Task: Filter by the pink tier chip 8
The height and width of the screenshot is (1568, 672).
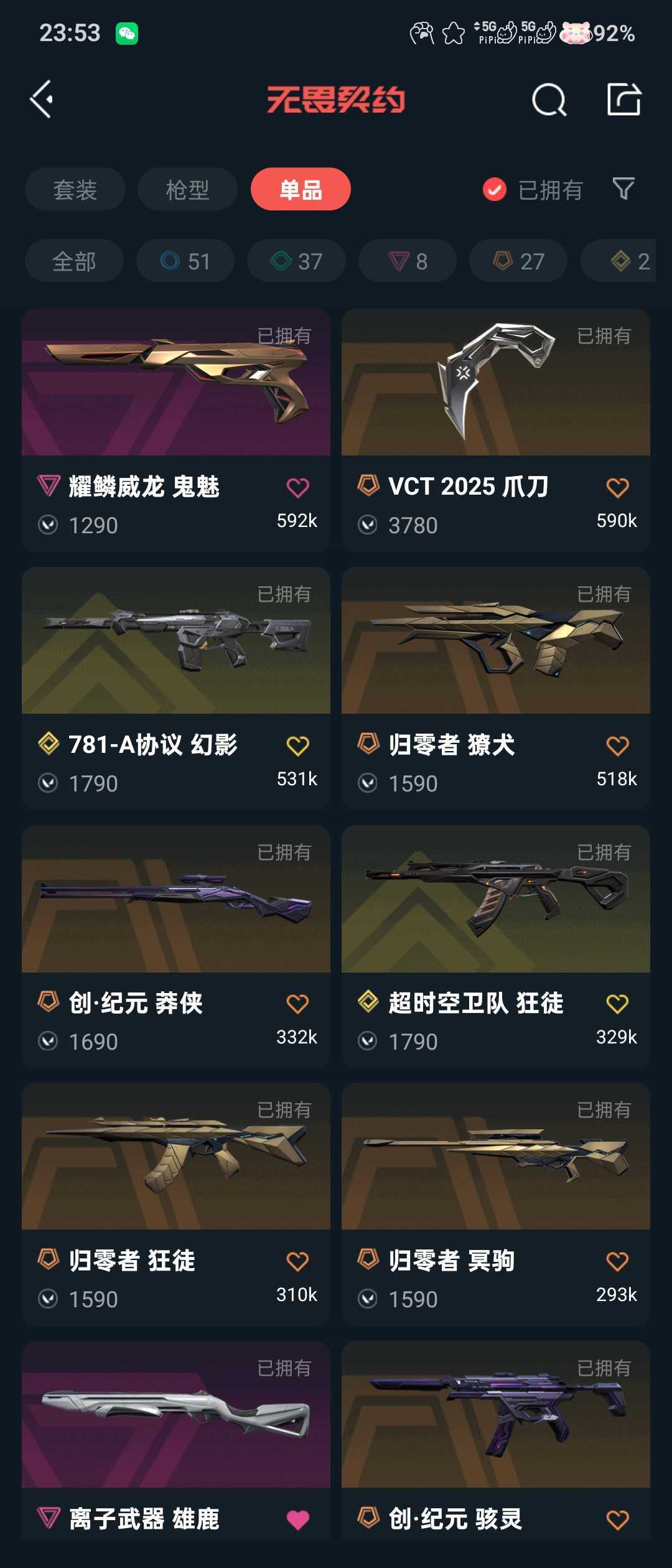Action: (x=408, y=261)
